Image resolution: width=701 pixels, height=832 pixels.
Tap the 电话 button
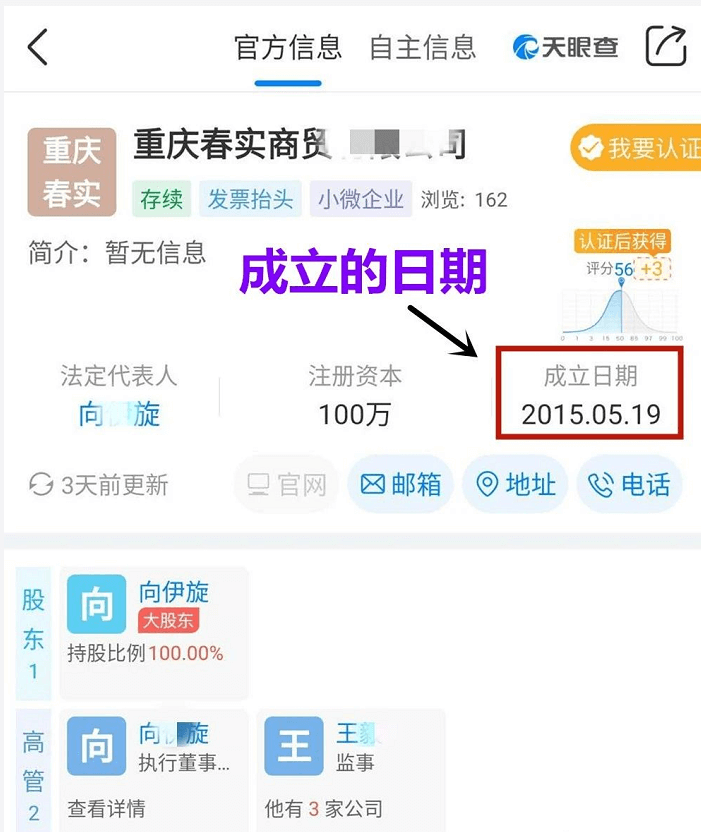[x=630, y=485]
